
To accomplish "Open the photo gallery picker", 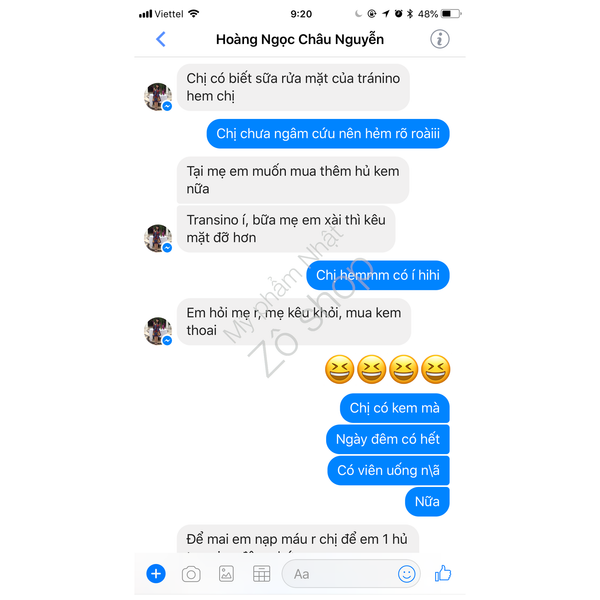I will (226, 574).
